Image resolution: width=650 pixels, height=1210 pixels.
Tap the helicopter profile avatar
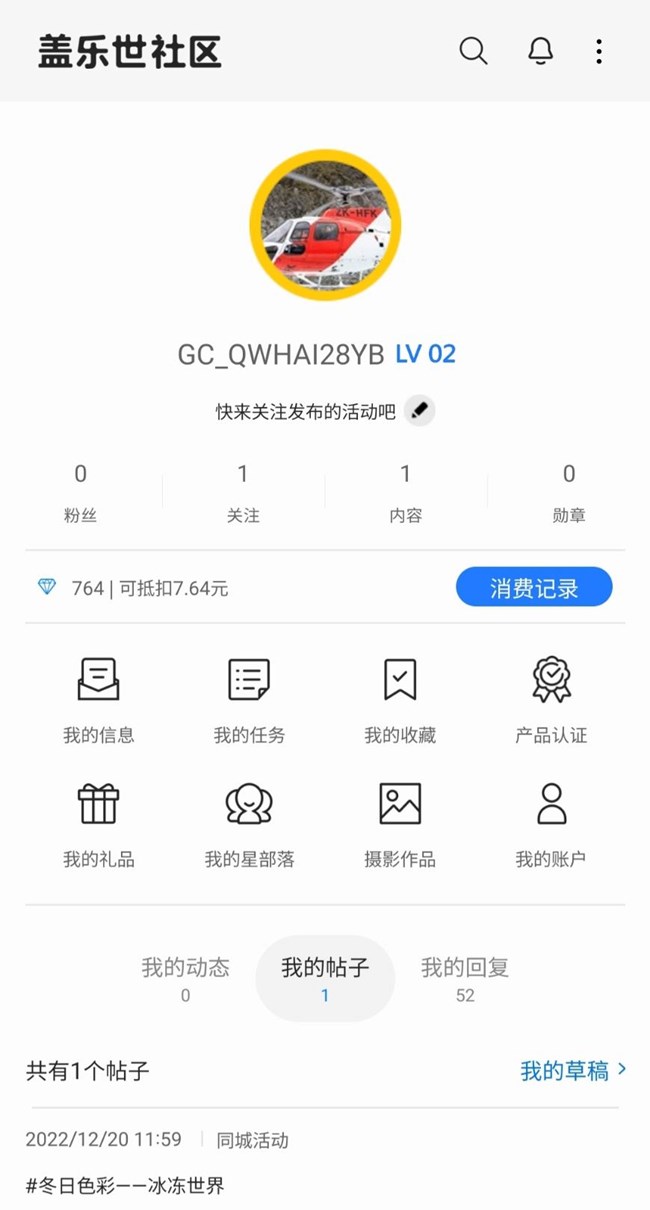(x=325, y=225)
